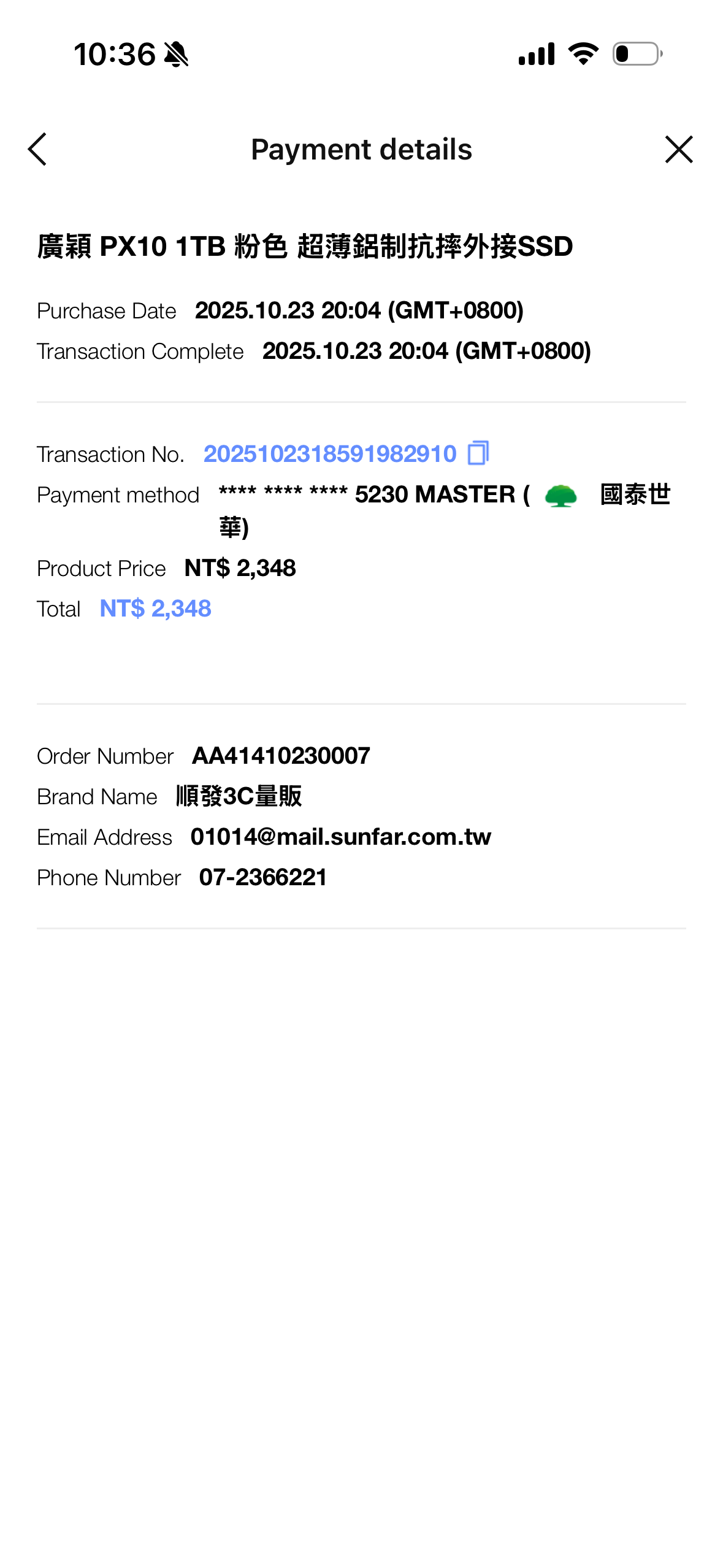This screenshot has height=1568, width=723.
Task: Go back from Payment details
Action: 37,150
